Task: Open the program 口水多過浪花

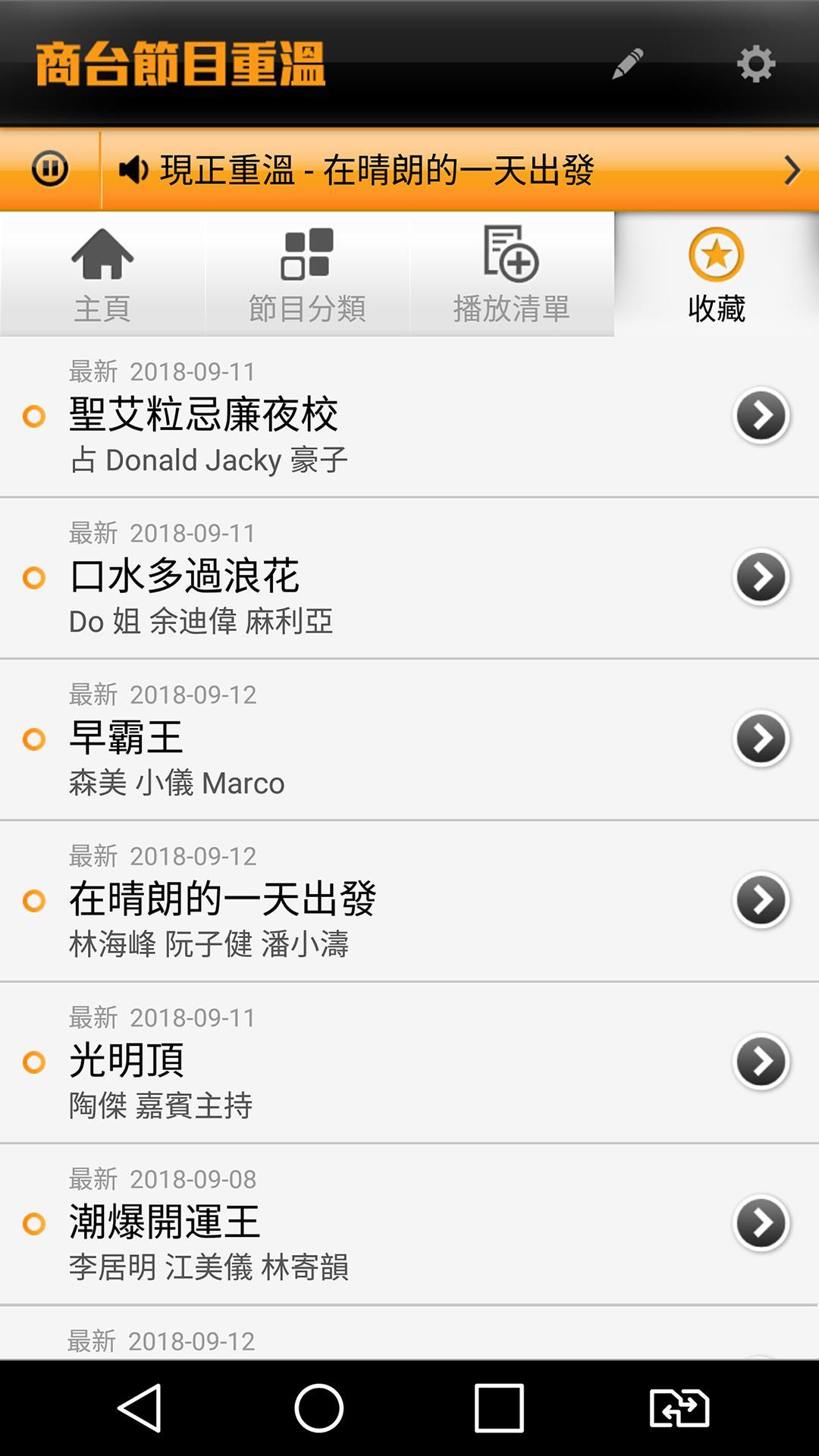Action: tap(409, 578)
